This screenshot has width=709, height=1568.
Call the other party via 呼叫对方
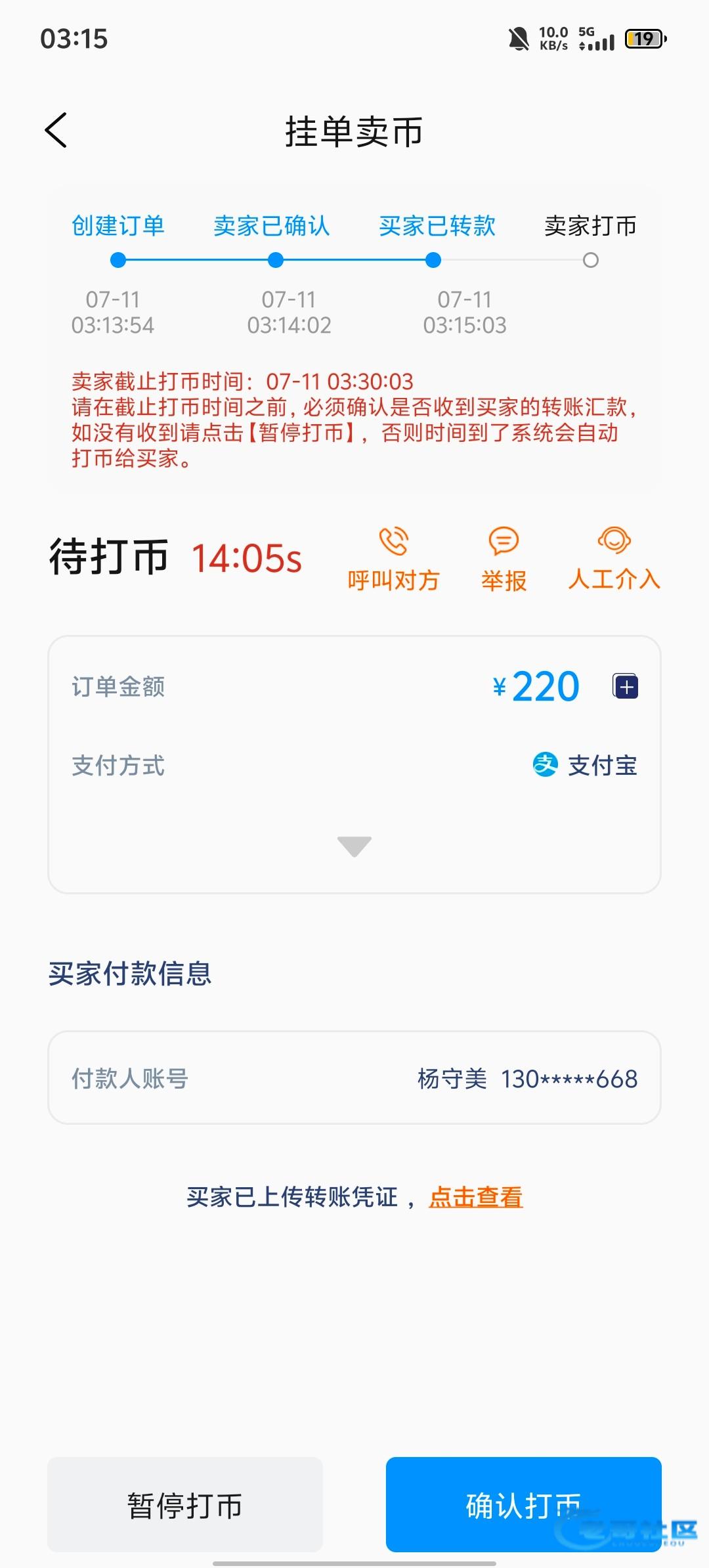click(393, 560)
